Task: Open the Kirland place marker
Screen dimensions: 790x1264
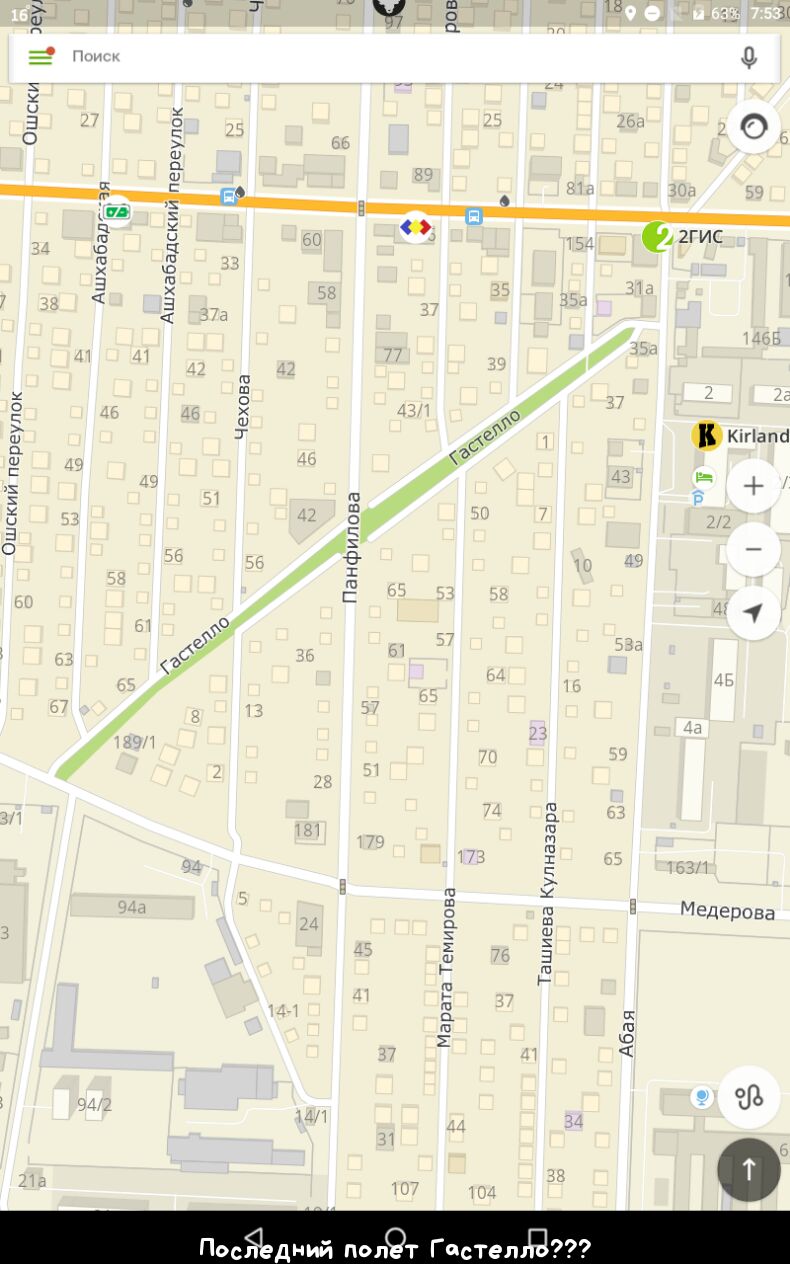Action: [707, 436]
